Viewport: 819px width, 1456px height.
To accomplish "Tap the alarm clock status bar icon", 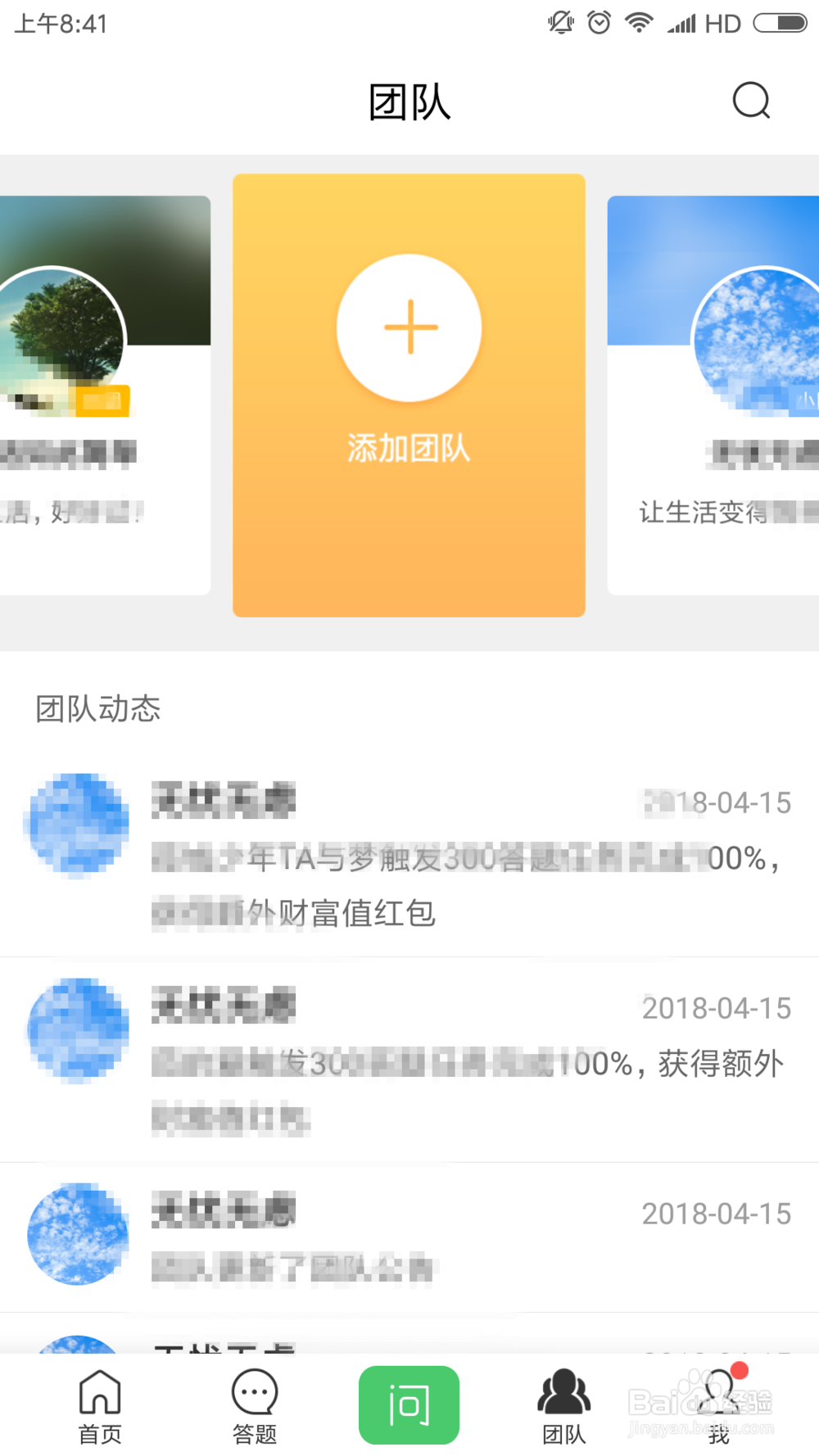I will 599,22.
